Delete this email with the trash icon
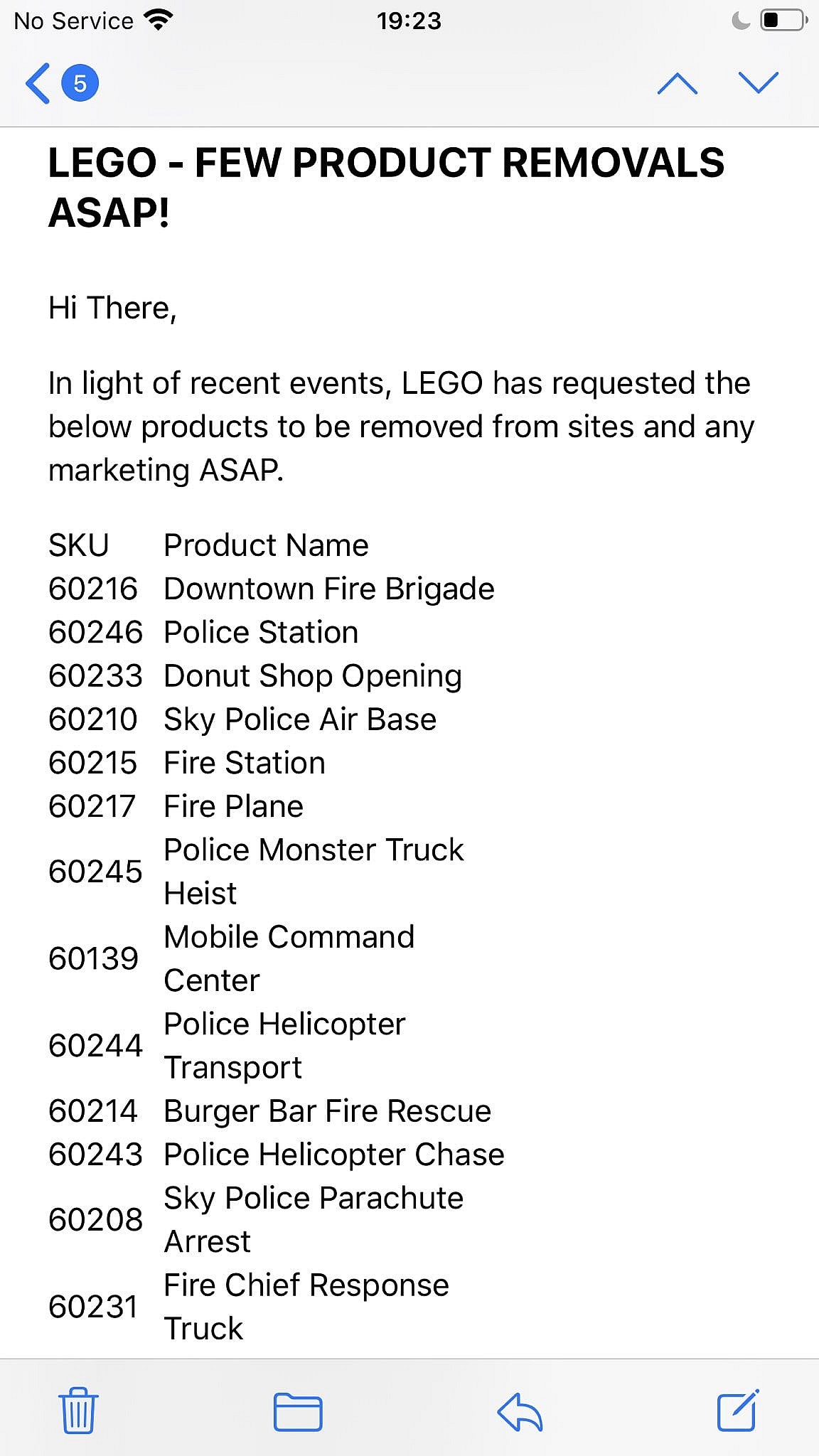 (x=78, y=1410)
